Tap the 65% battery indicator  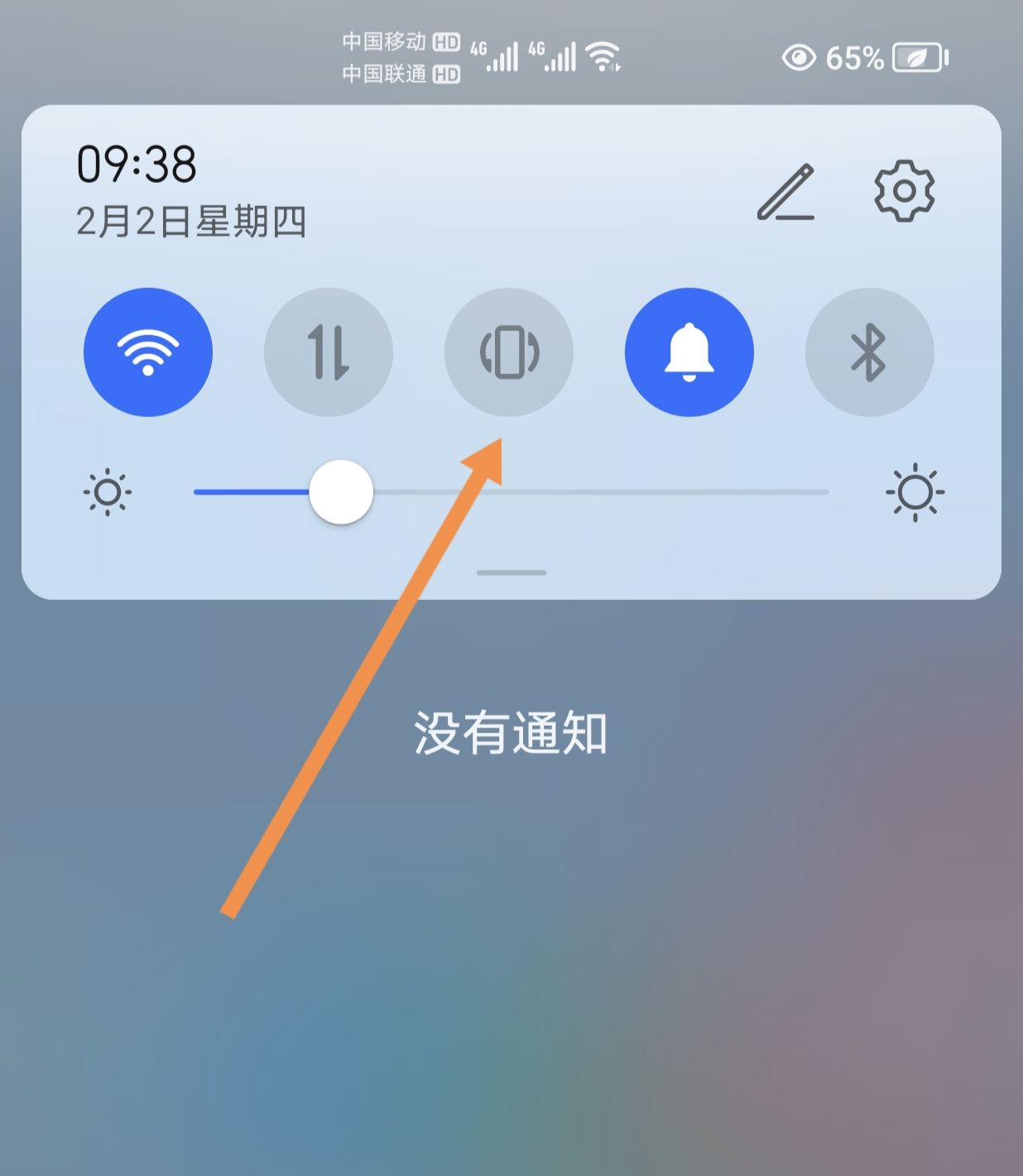854,56
